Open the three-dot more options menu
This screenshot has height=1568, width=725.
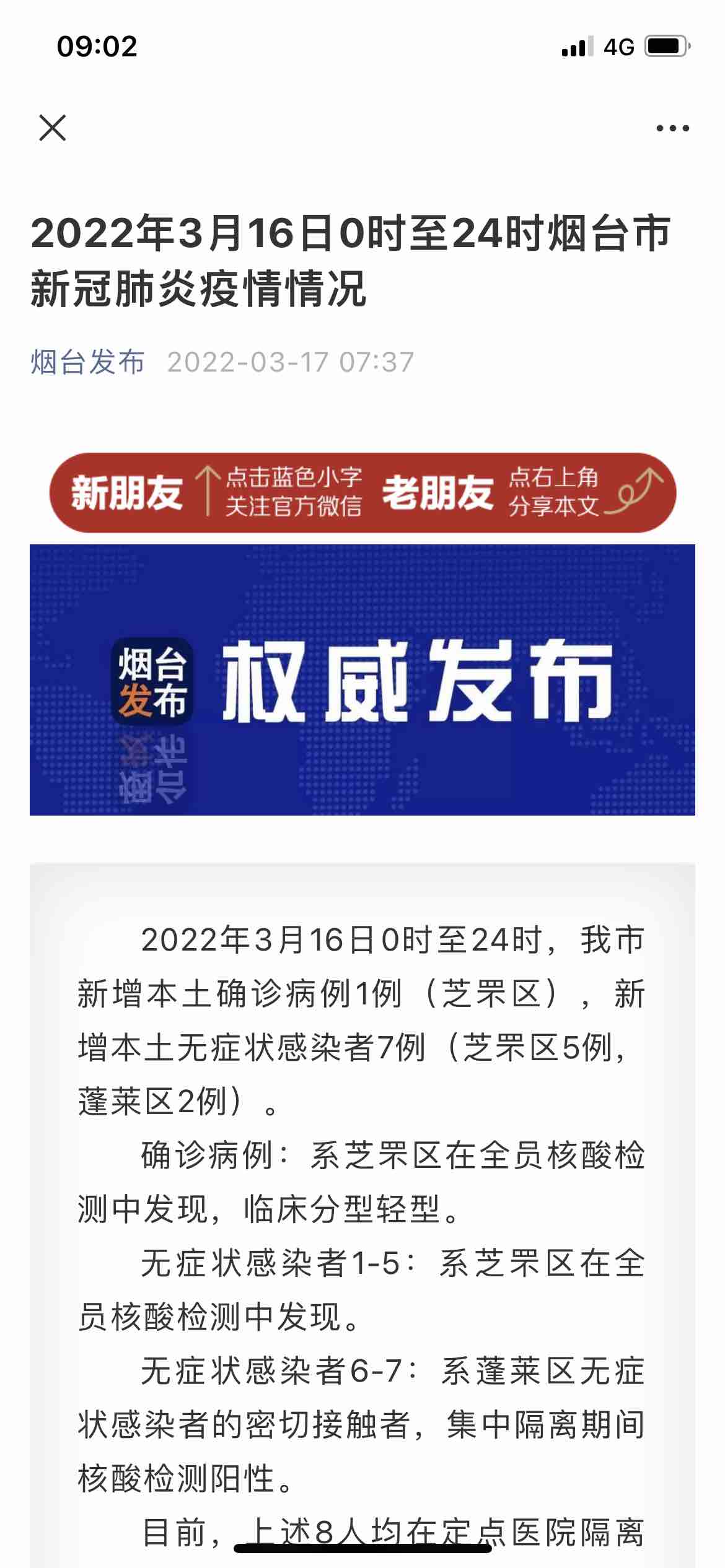(x=672, y=128)
